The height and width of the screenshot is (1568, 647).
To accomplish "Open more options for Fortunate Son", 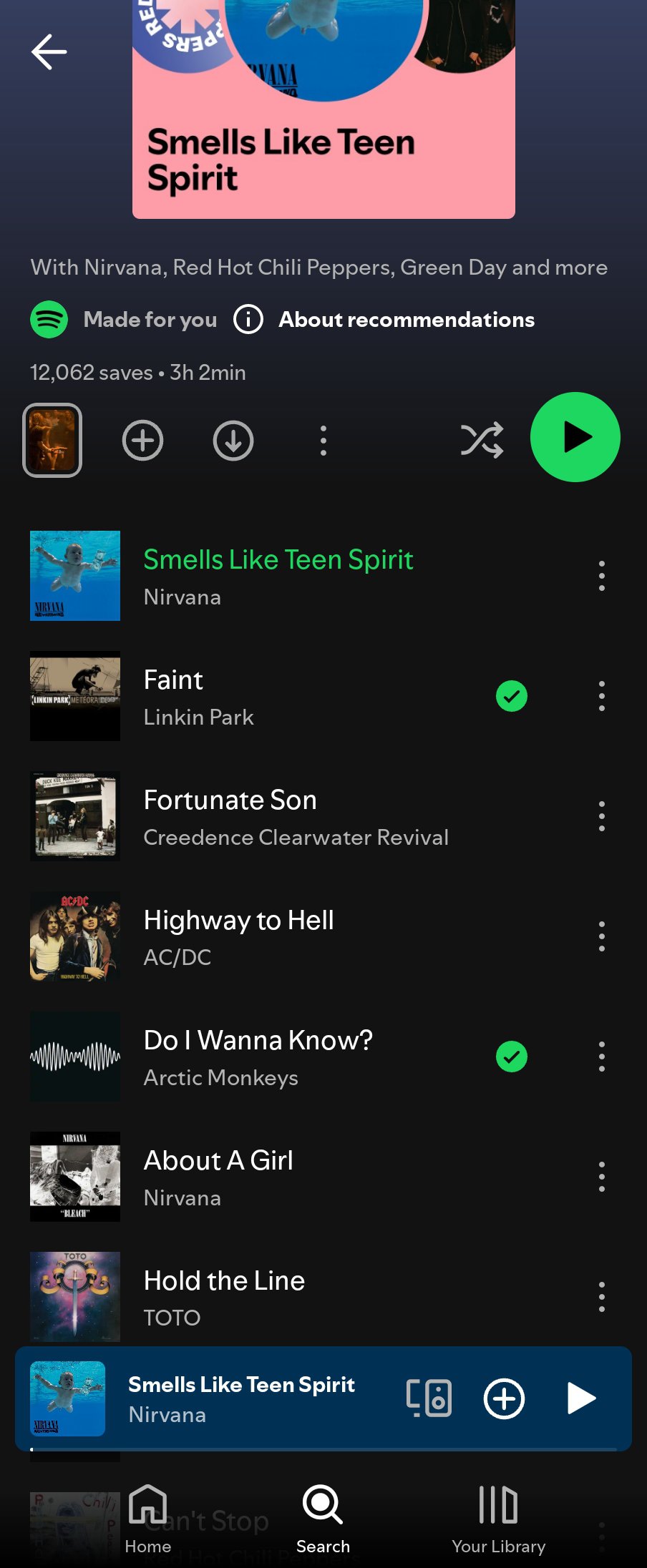I will (601, 816).
